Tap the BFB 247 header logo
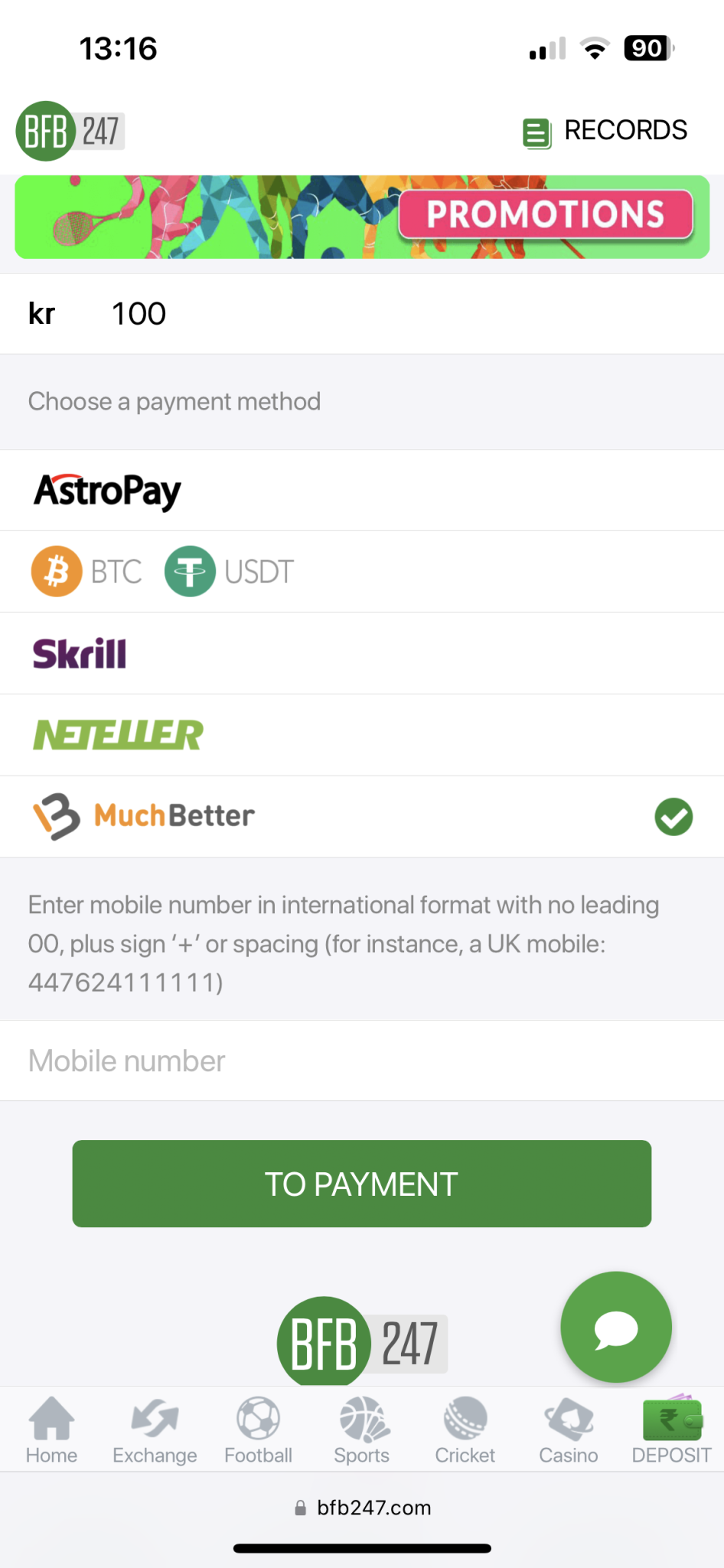This screenshot has height=1568, width=724. [70, 131]
